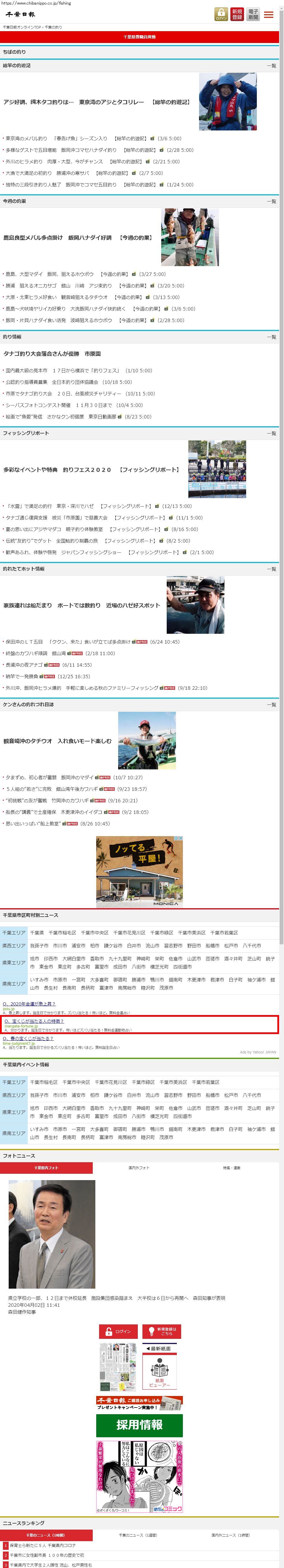This screenshot has height=1568, width=284.
Task: Switch to 特集・連載 photo tab
Action: [x=232, y=1167]
